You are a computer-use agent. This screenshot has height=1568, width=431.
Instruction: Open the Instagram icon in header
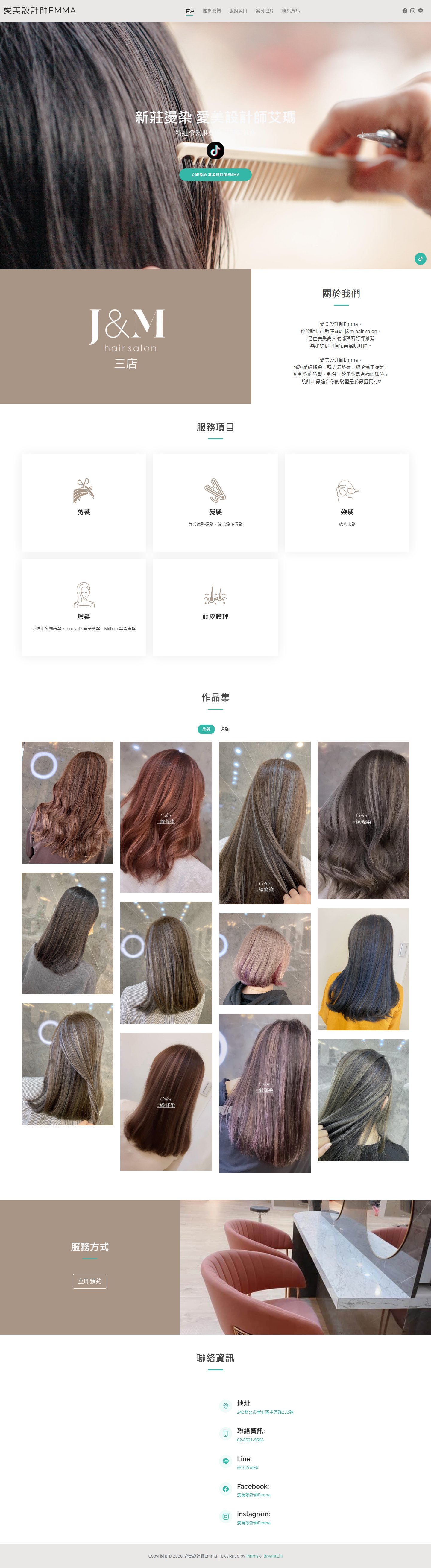pyautogui.click(x=413, y=11)
